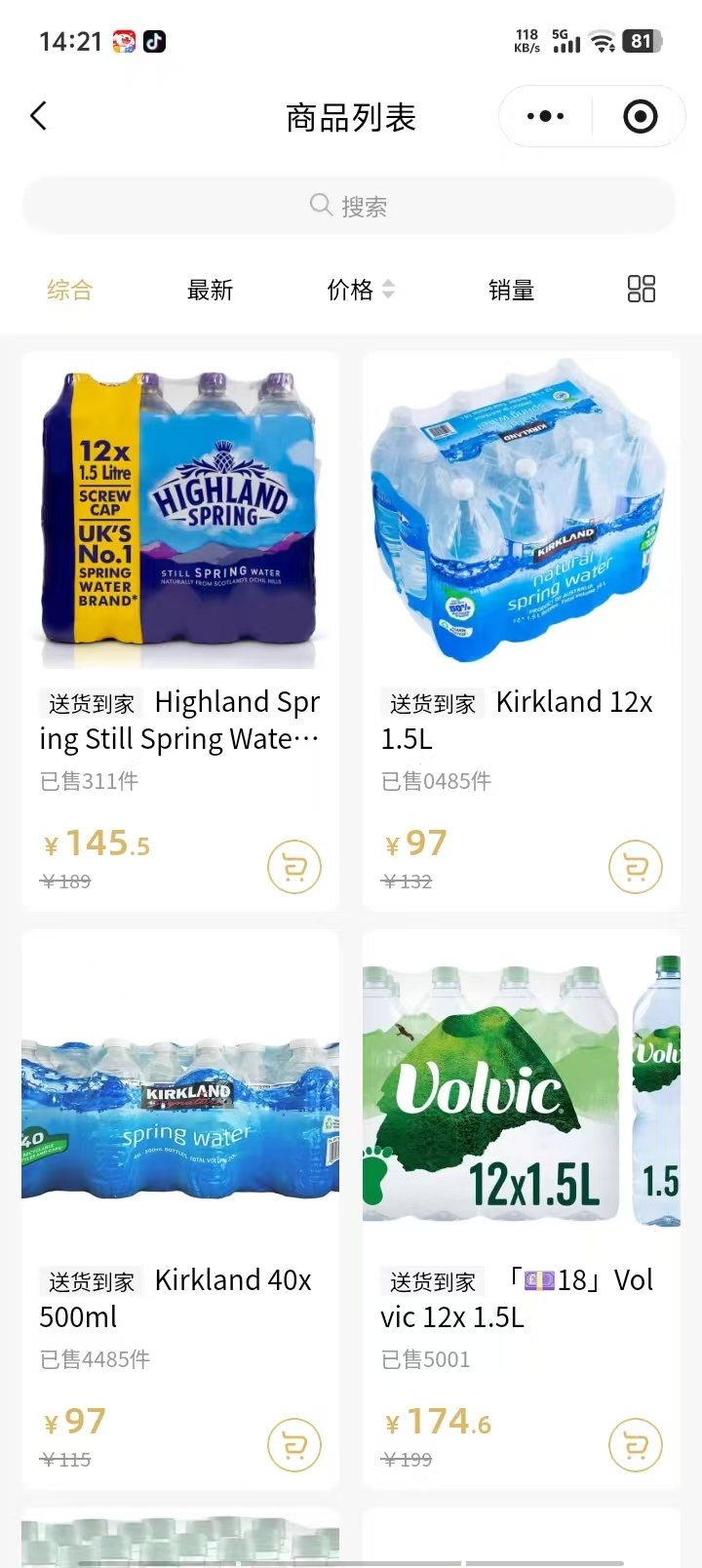Add Volvic 12x 1.5L to cart
The height and width of the screenshot is (1568, 702).
pos(635,1445)
